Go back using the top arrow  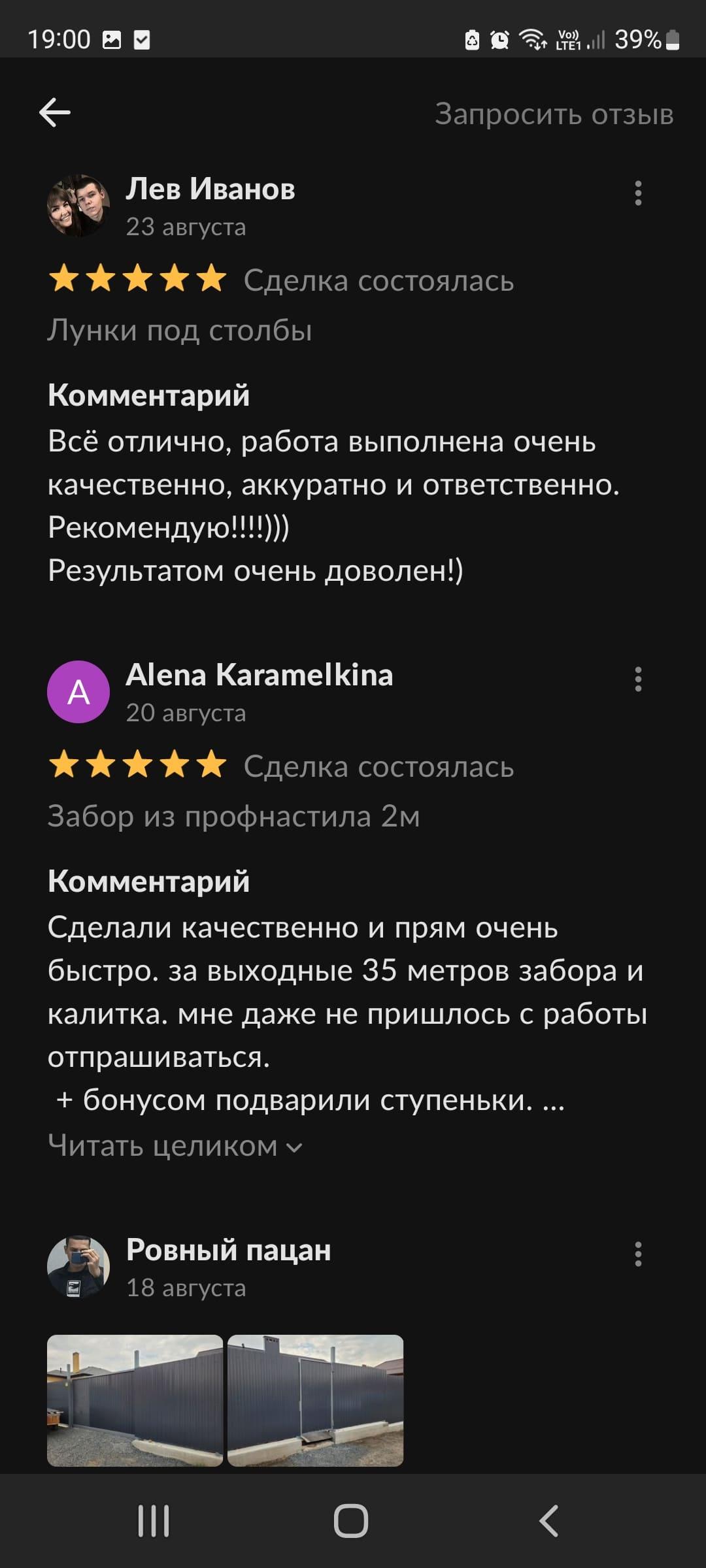[x=55, y=112]
